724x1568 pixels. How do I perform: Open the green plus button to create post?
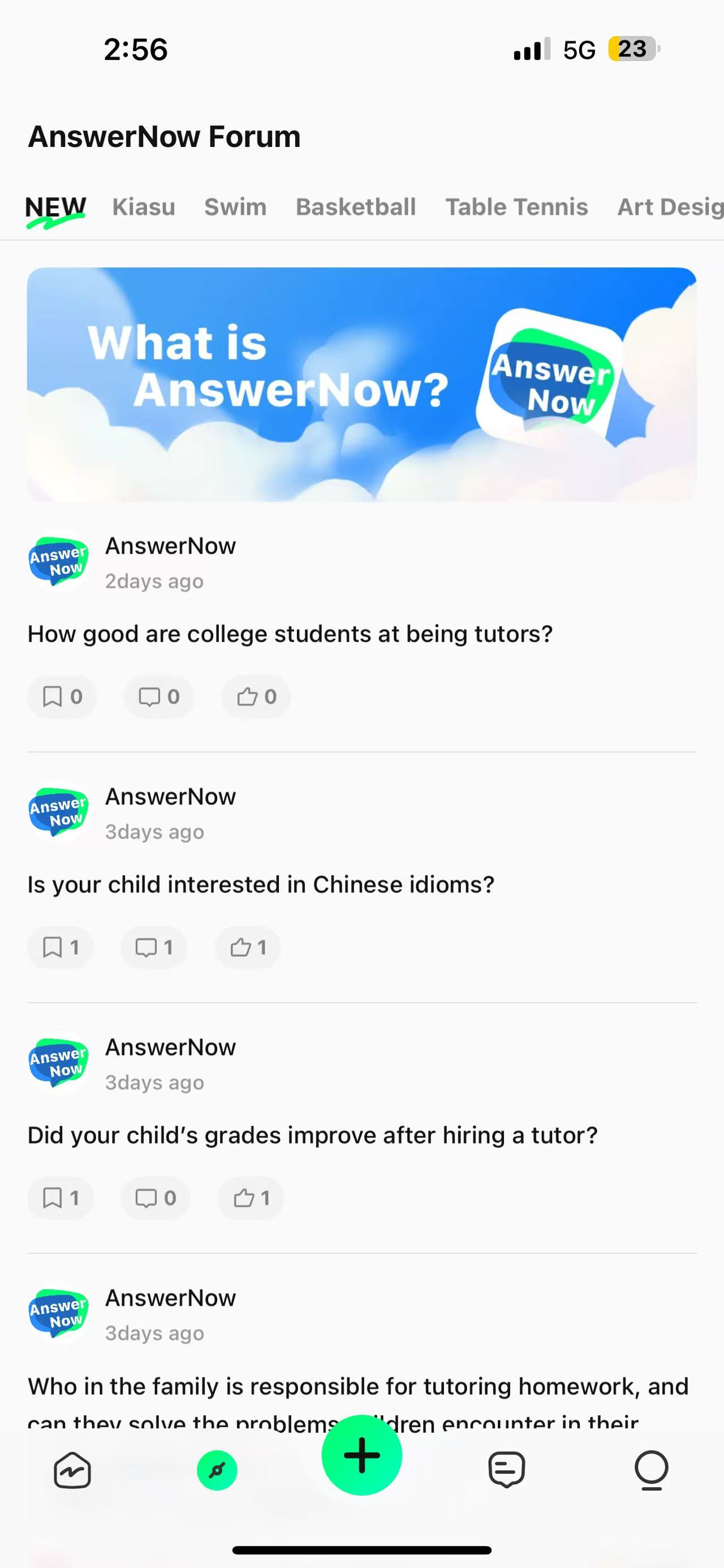[x=361, y=1456]
